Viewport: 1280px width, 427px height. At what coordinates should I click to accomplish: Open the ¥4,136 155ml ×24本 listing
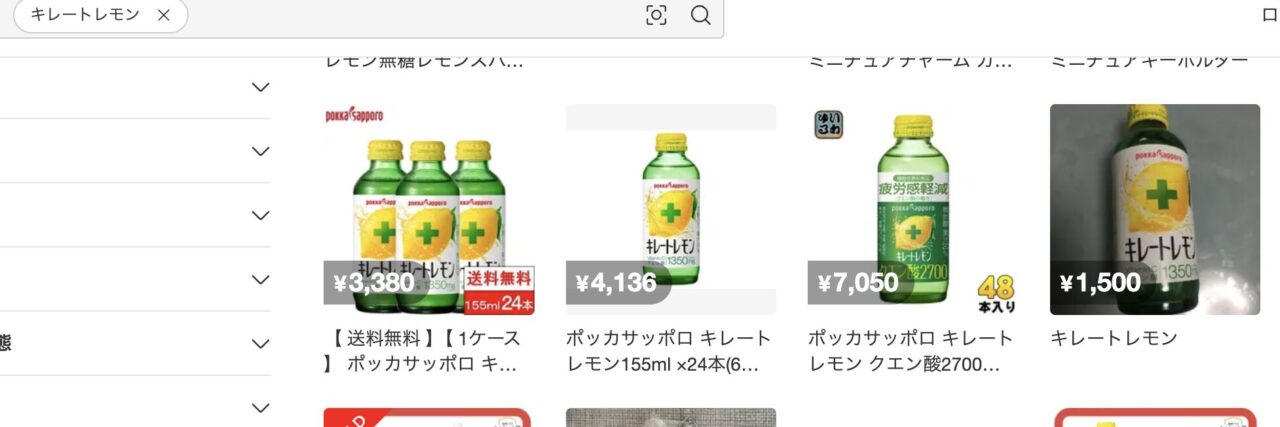tap(671, 210)
